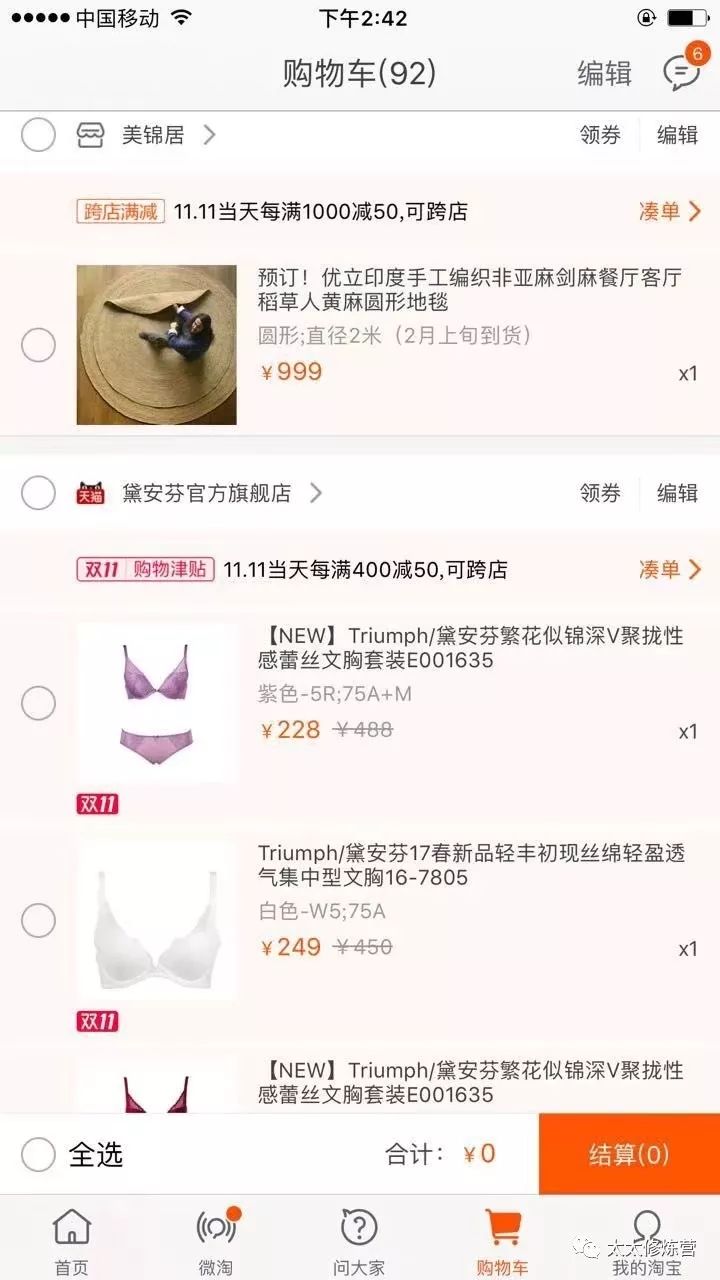Expand the 黛安芬官方旗舰店 store details arrow

(x=317, y=493)
